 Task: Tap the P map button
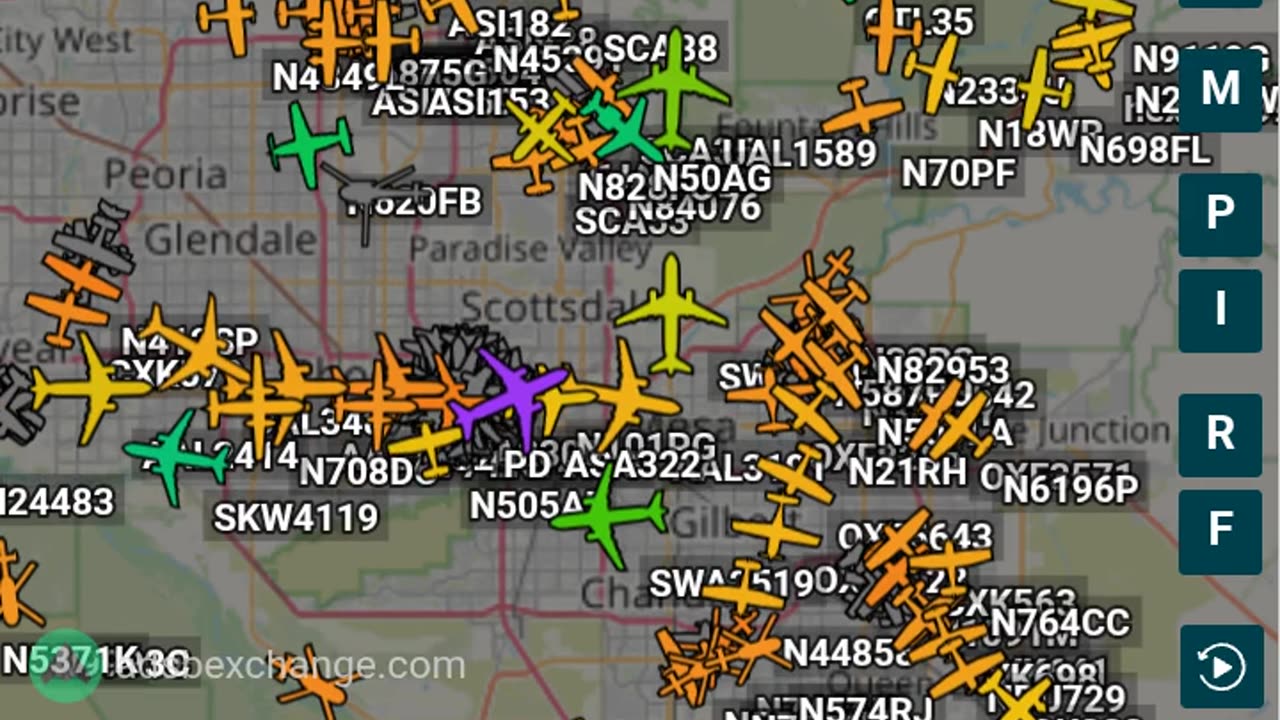[x=1220, y=214]
